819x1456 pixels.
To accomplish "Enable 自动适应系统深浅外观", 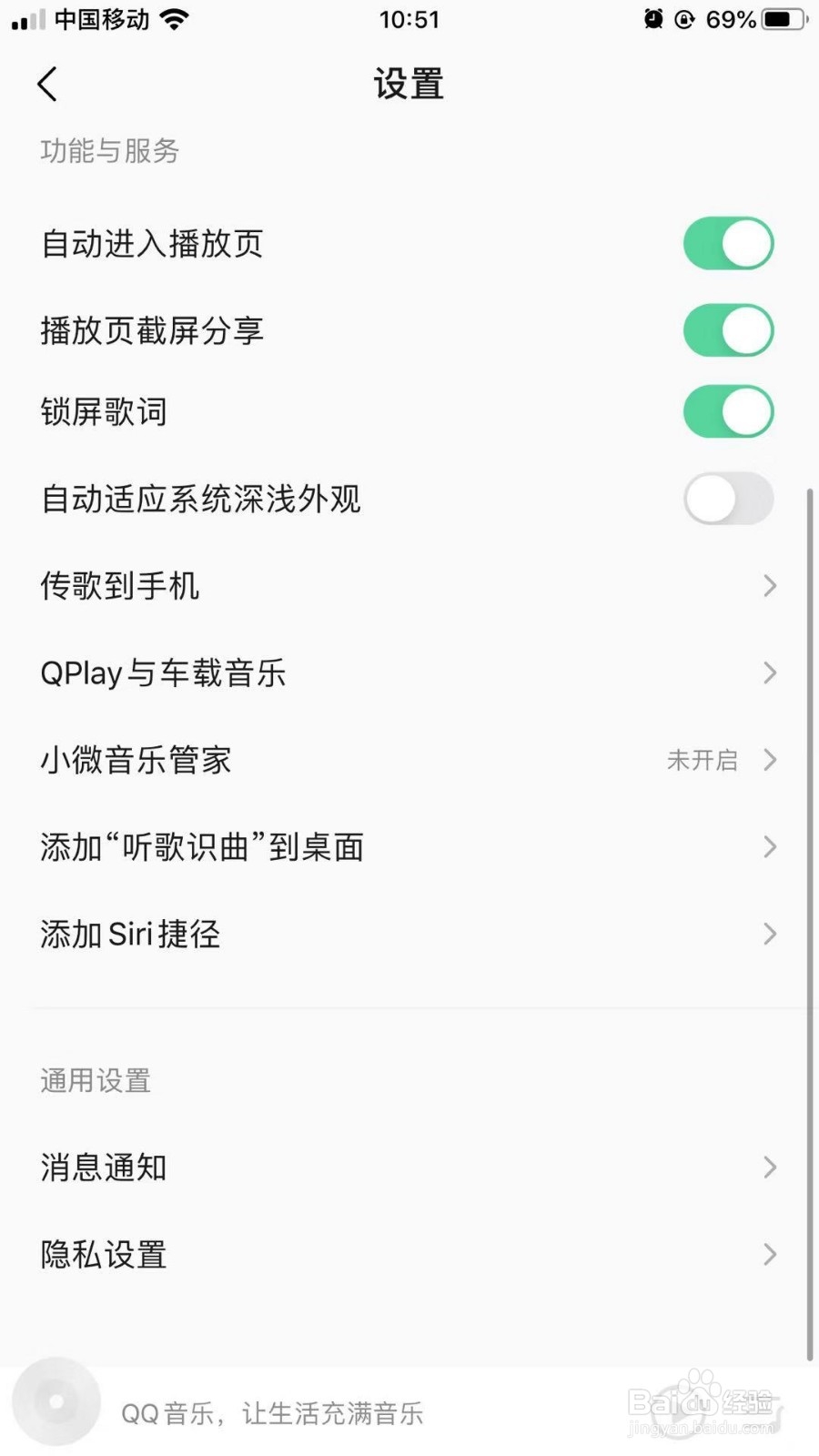I will [x=727, y=499].
